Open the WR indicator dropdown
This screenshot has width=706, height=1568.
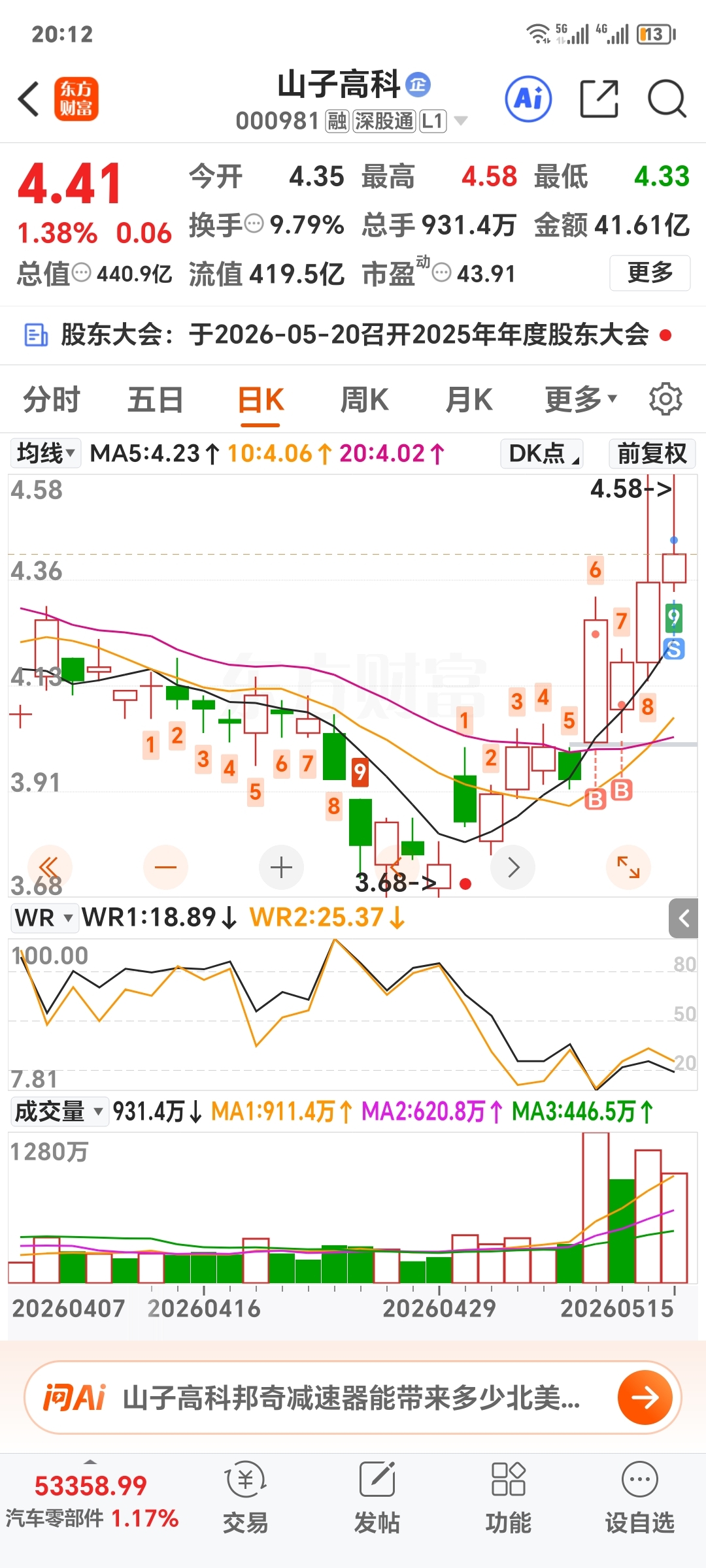click(x=43, y=917)
